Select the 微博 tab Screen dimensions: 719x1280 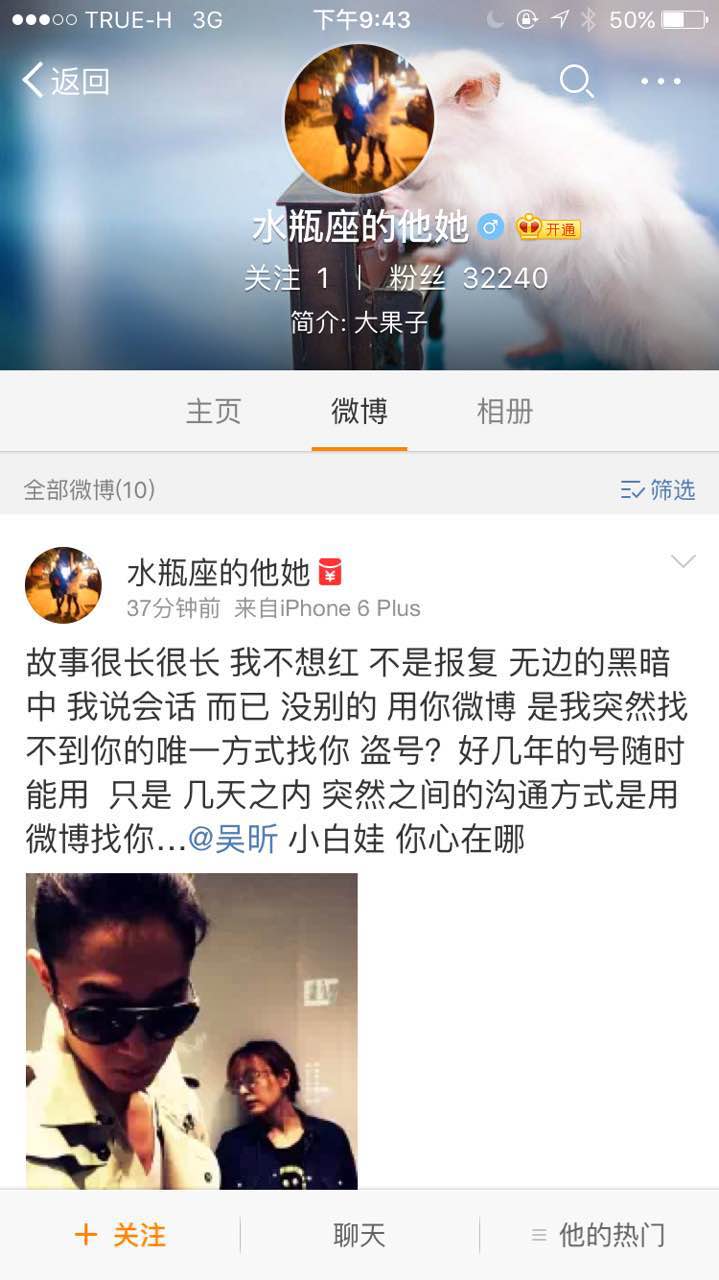pos(359,411)
